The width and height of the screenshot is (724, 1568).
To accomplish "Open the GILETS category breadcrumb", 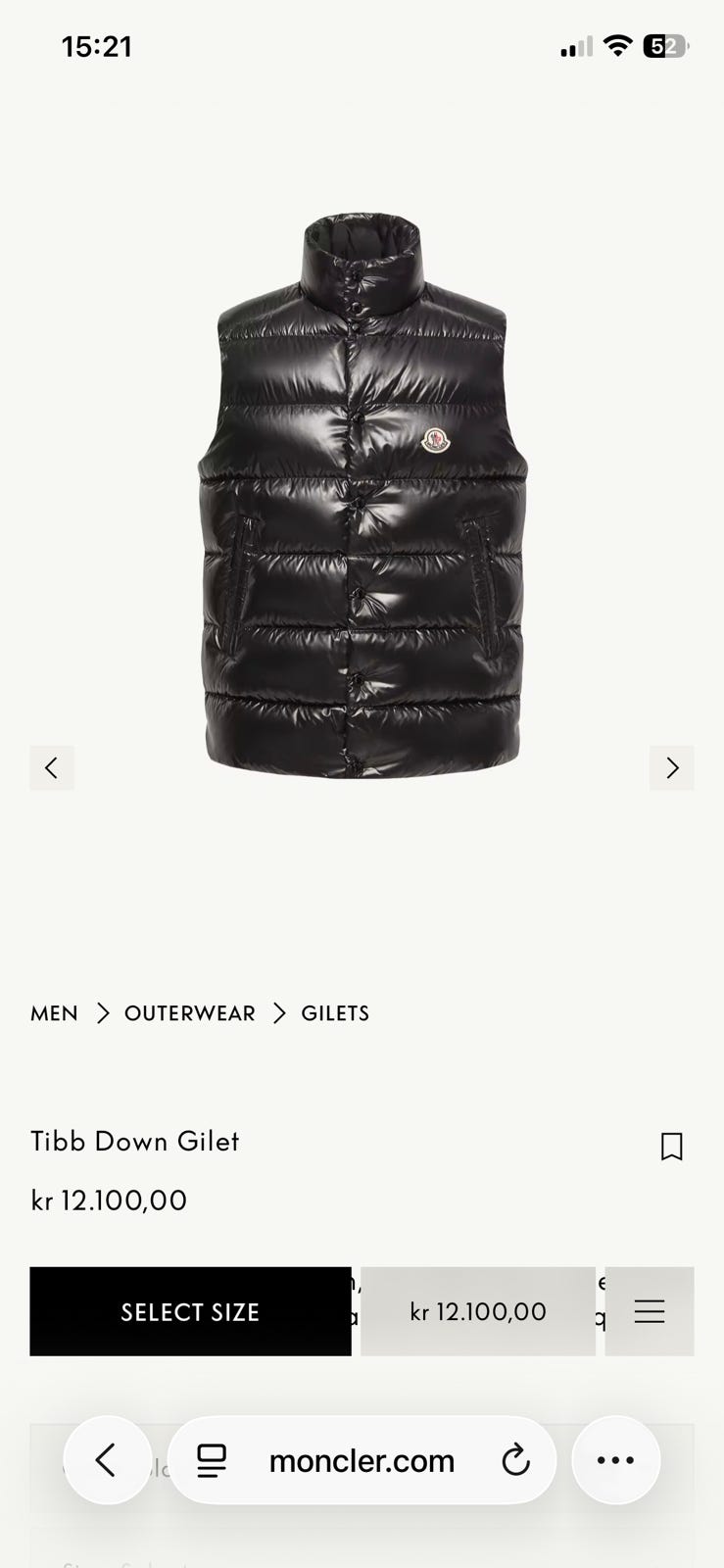I will tap(335, 1013).
